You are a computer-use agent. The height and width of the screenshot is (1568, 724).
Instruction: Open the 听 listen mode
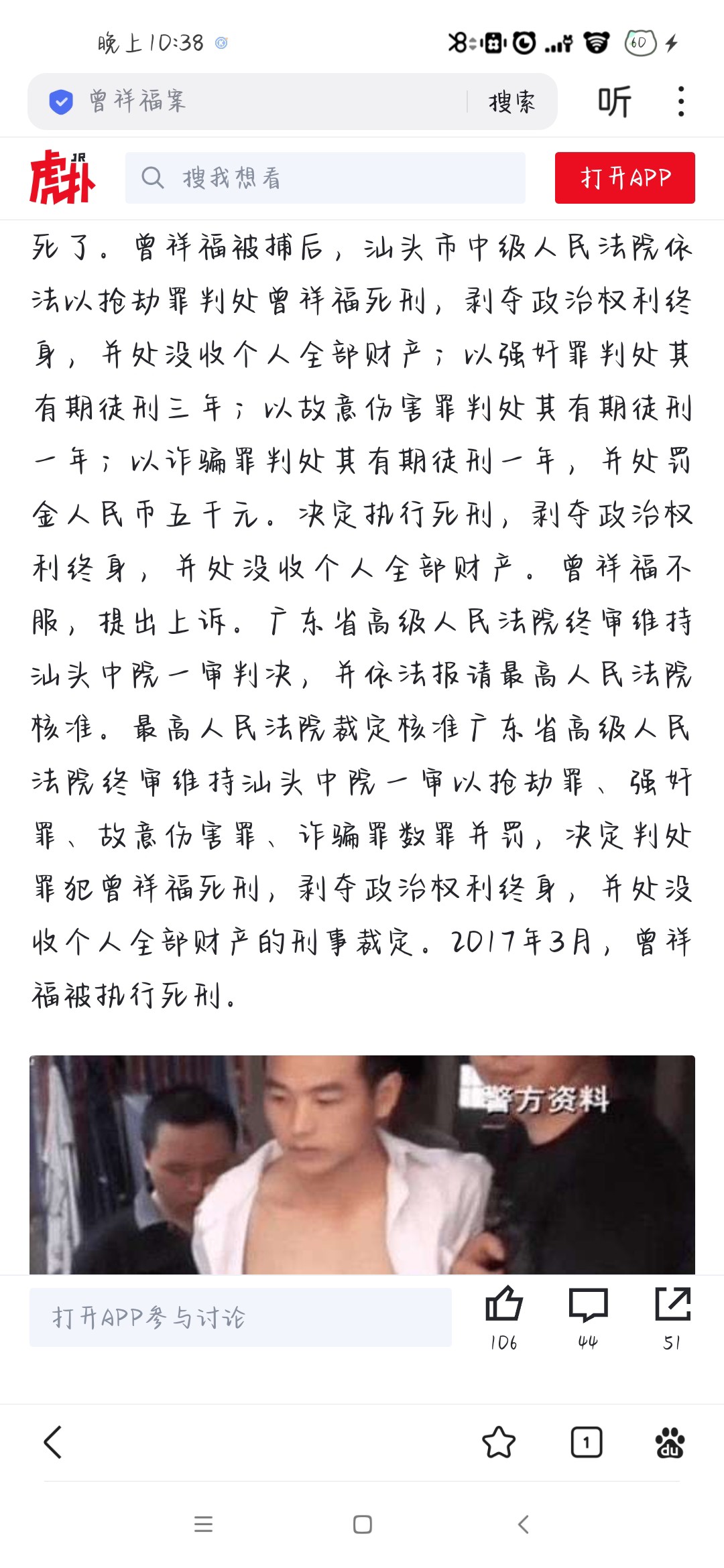614,102
